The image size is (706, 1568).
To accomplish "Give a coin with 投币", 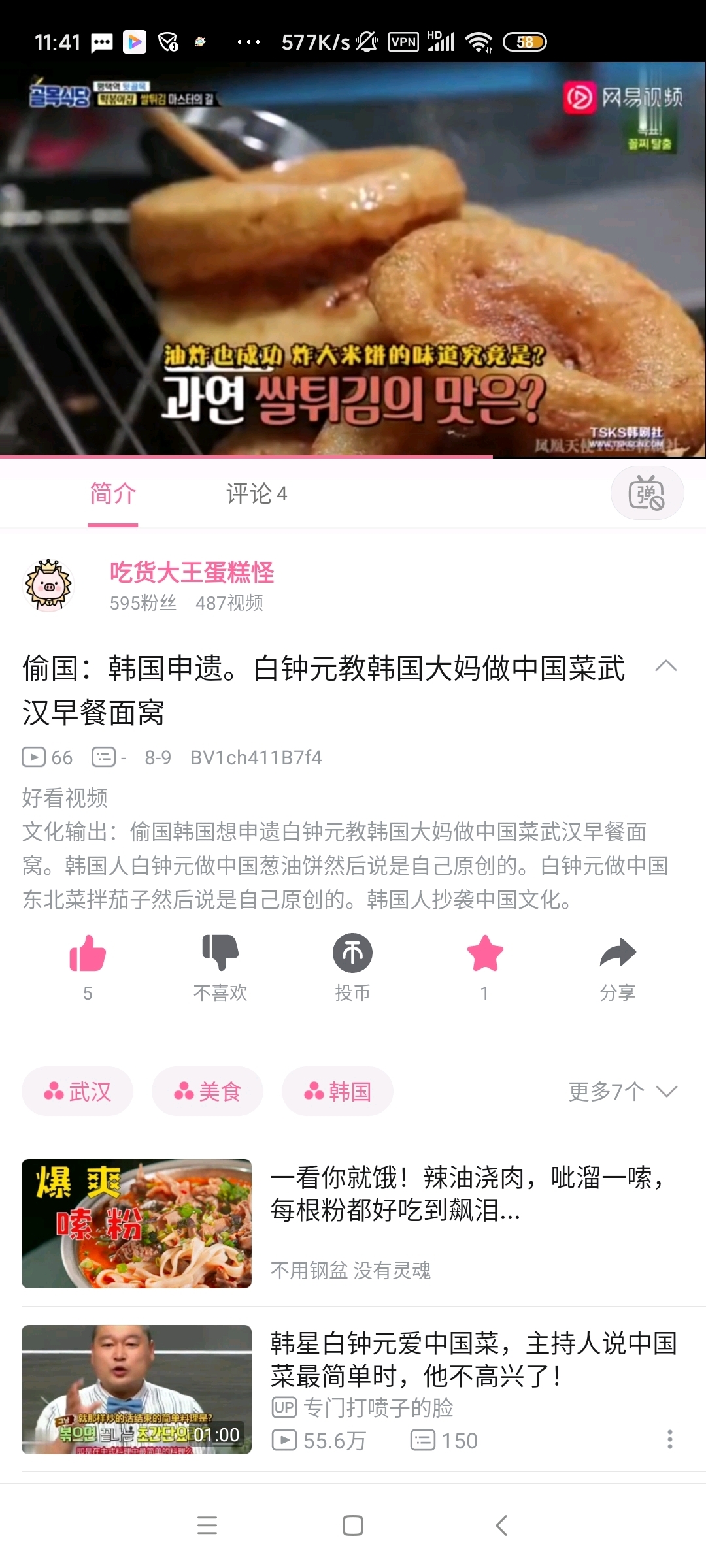I will point(352,953).
